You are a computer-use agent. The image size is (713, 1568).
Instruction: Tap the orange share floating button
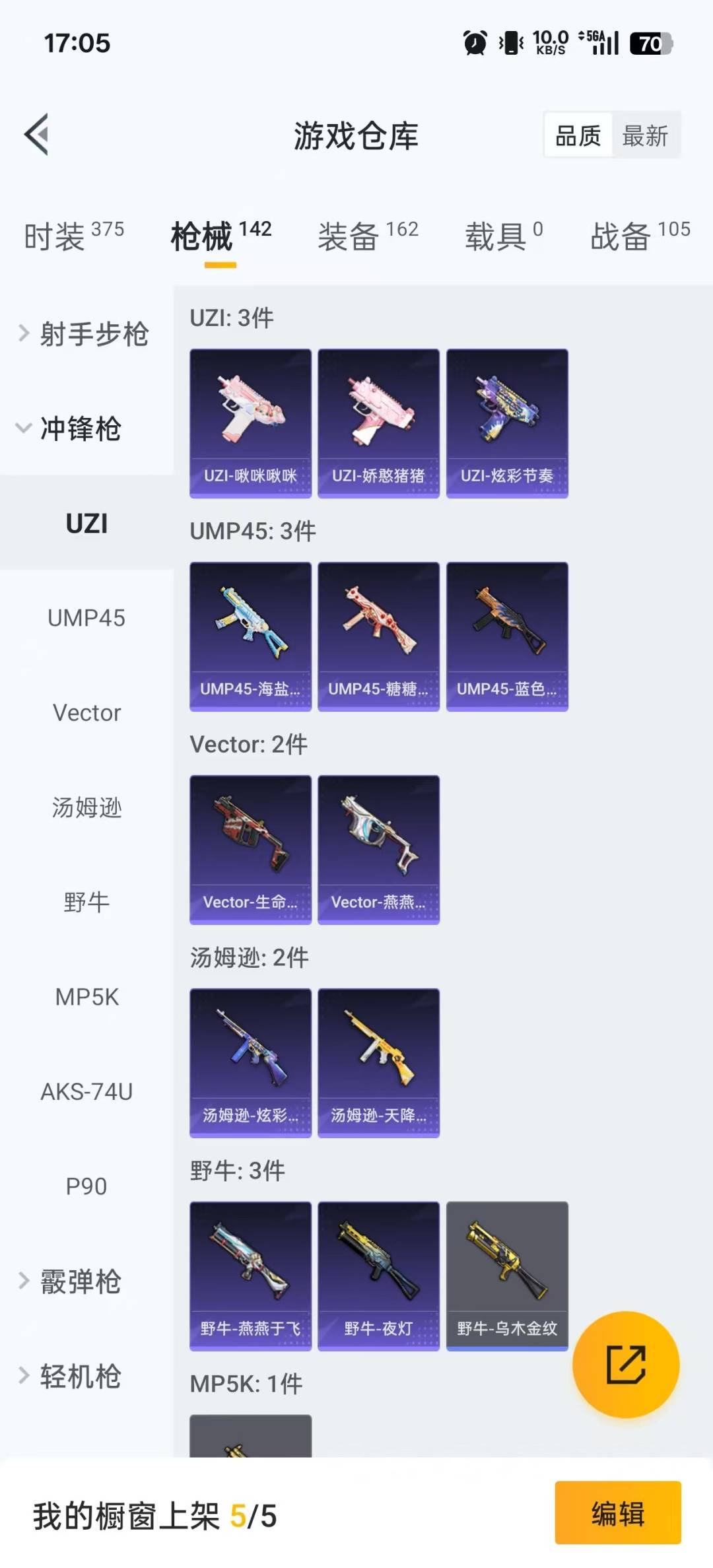click(x=626, y=1364)
